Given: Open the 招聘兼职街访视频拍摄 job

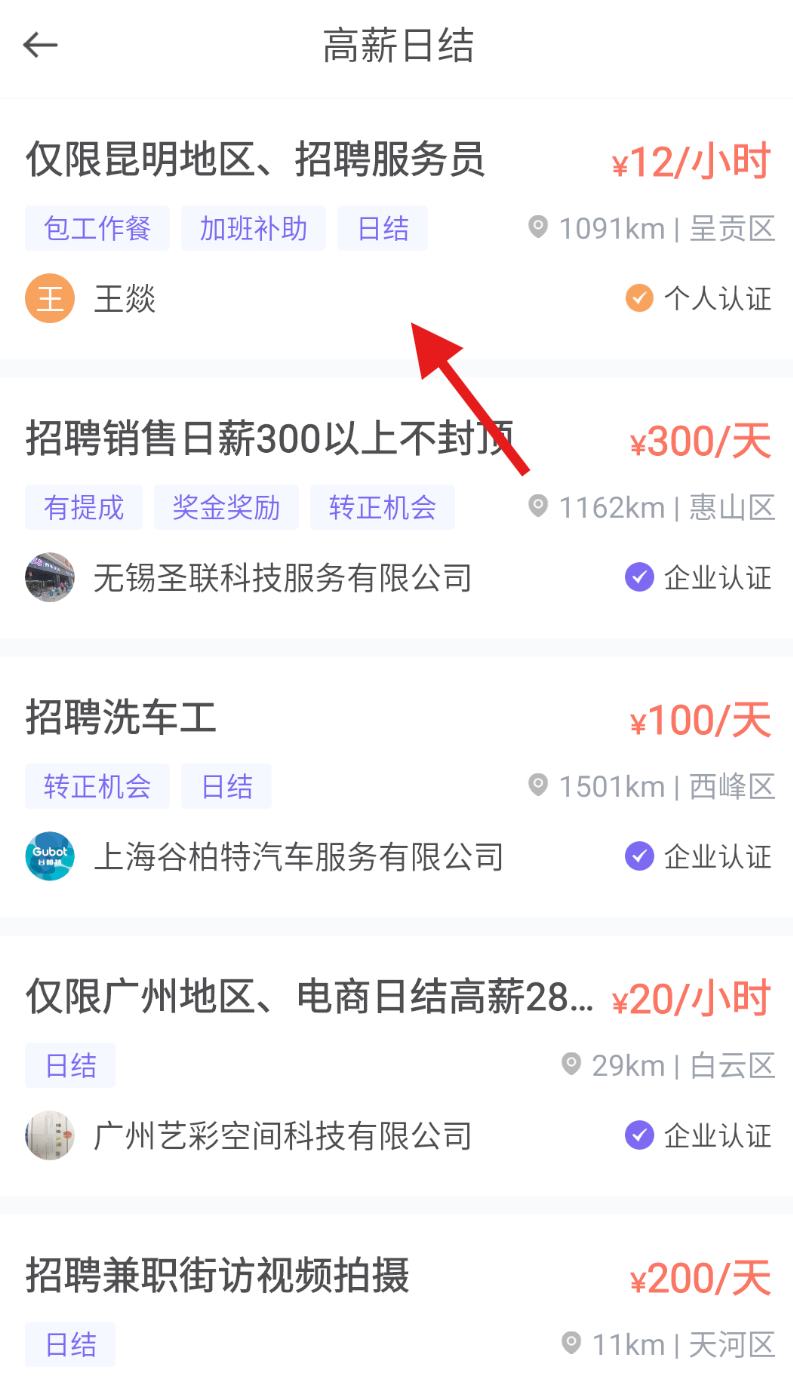Looking at the screenshot, I should [217, 1277].
